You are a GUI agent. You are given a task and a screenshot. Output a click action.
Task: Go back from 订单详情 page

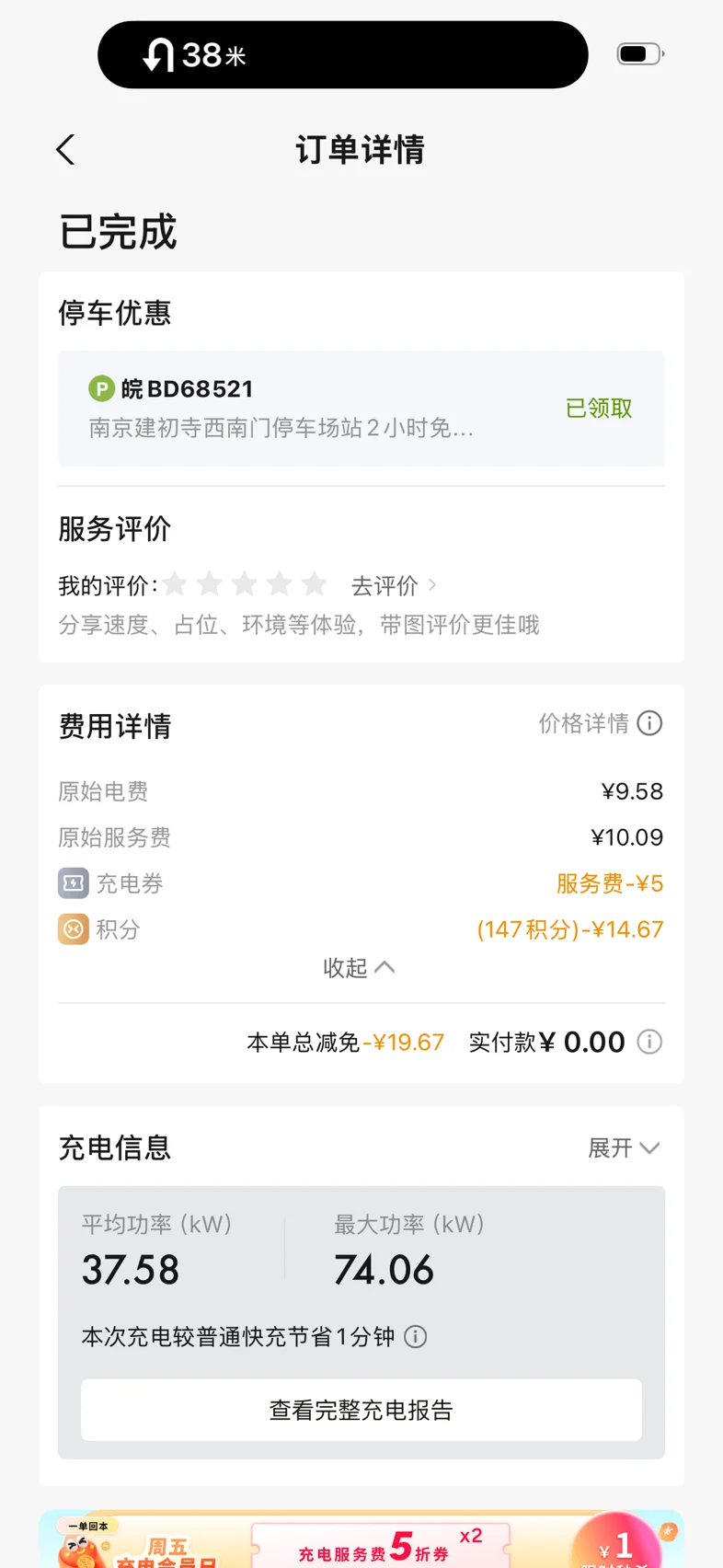point(65,150)
